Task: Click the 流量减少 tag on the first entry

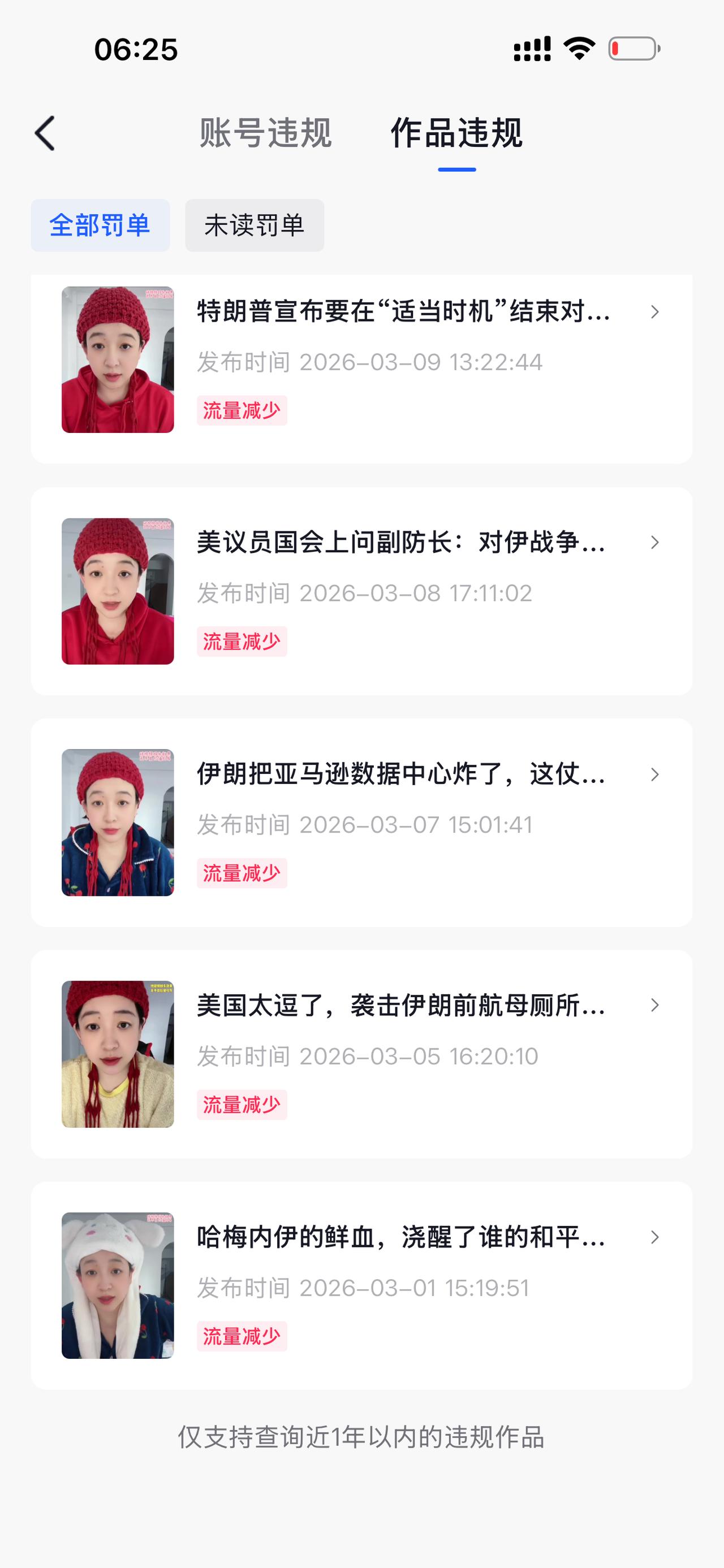Action: coord(242,411)
